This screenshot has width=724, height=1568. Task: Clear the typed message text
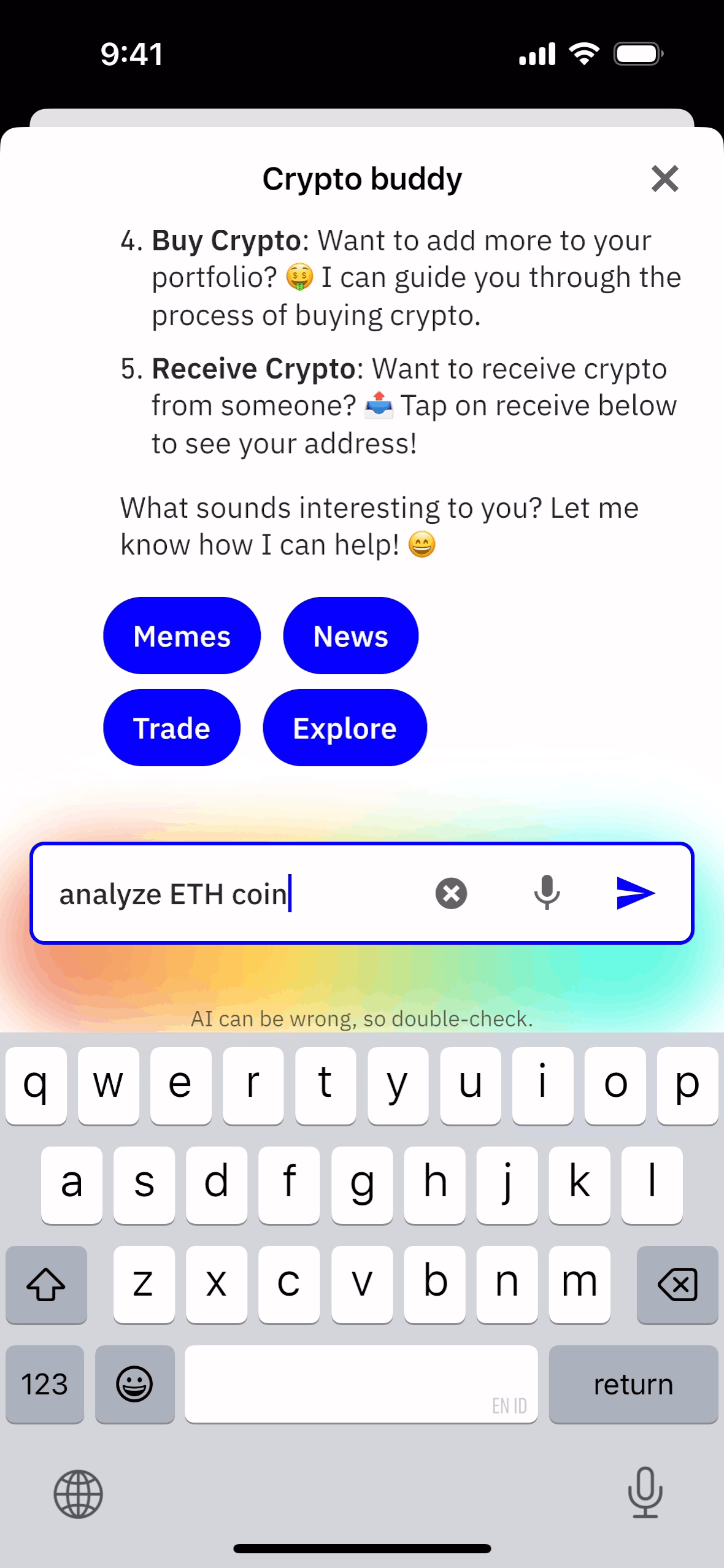[x=451, y=893]
